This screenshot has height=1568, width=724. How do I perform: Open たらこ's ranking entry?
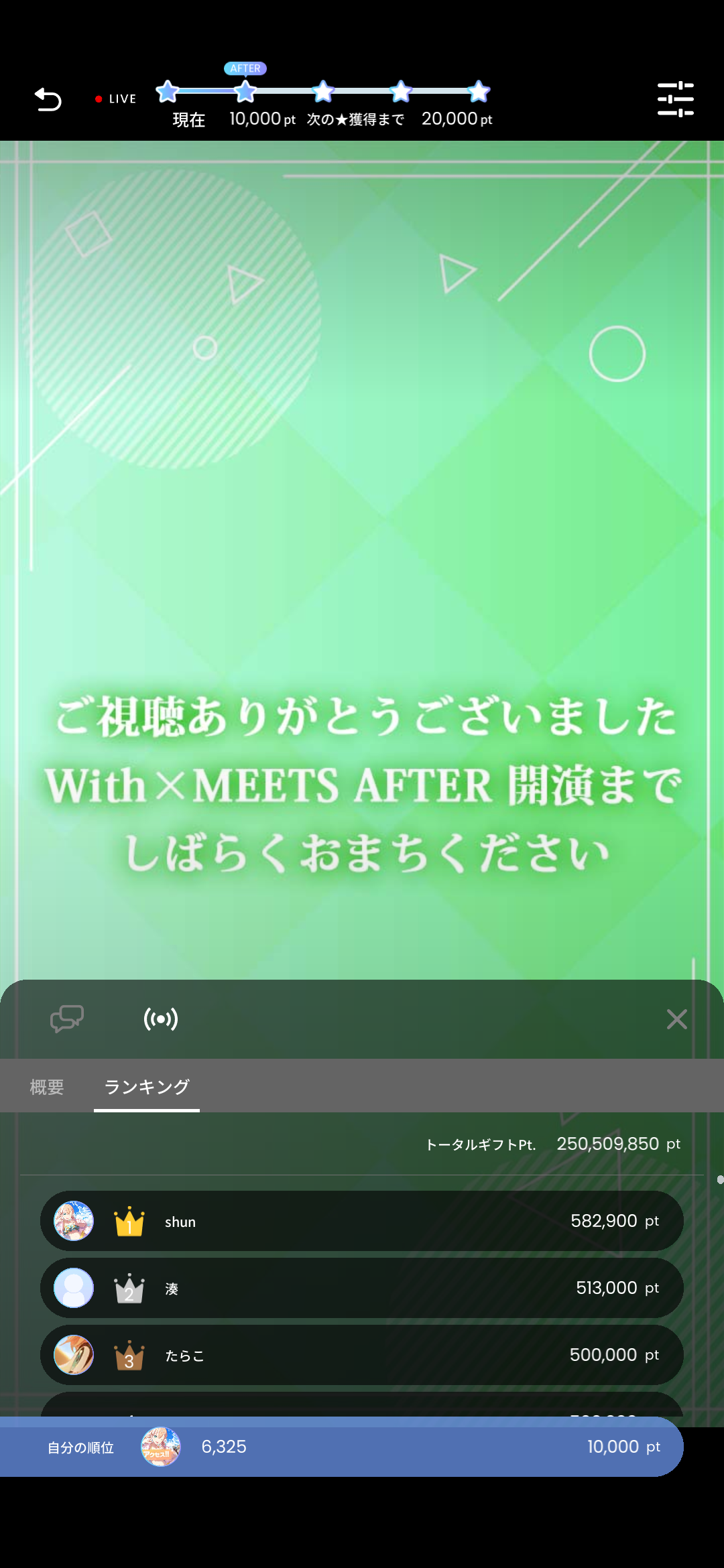point(362,1355)
